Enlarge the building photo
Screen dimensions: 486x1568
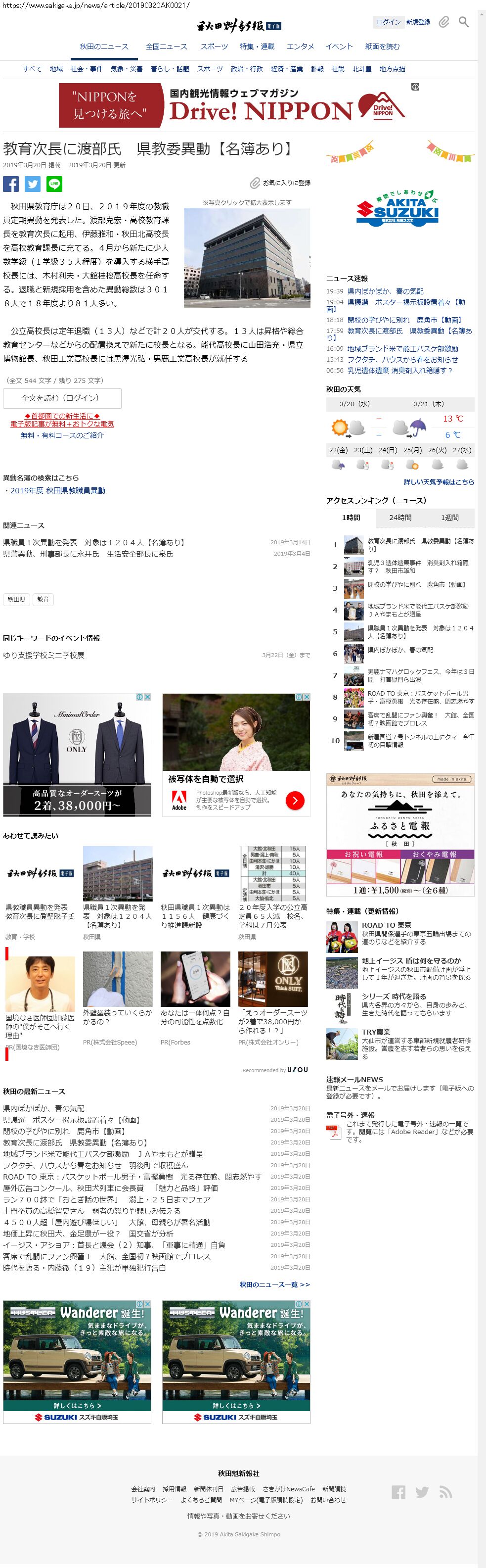click(247, 257)
